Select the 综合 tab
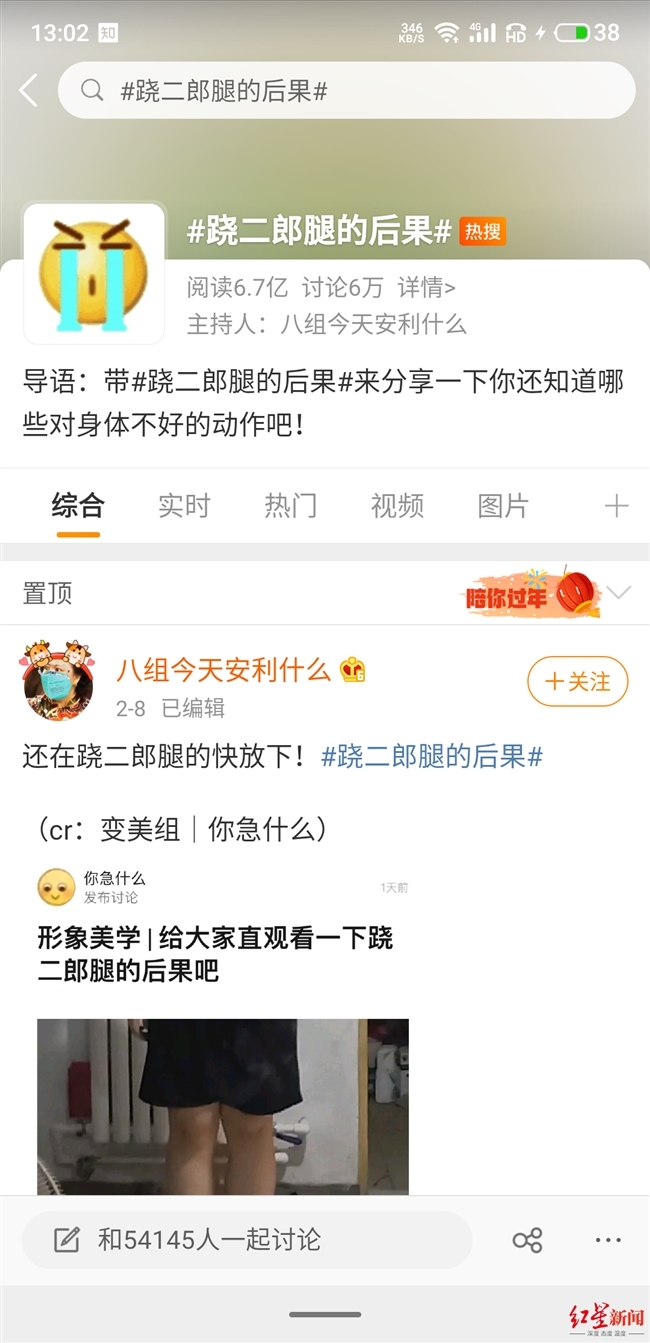The image size is (650, 1343). click(78, 506)
